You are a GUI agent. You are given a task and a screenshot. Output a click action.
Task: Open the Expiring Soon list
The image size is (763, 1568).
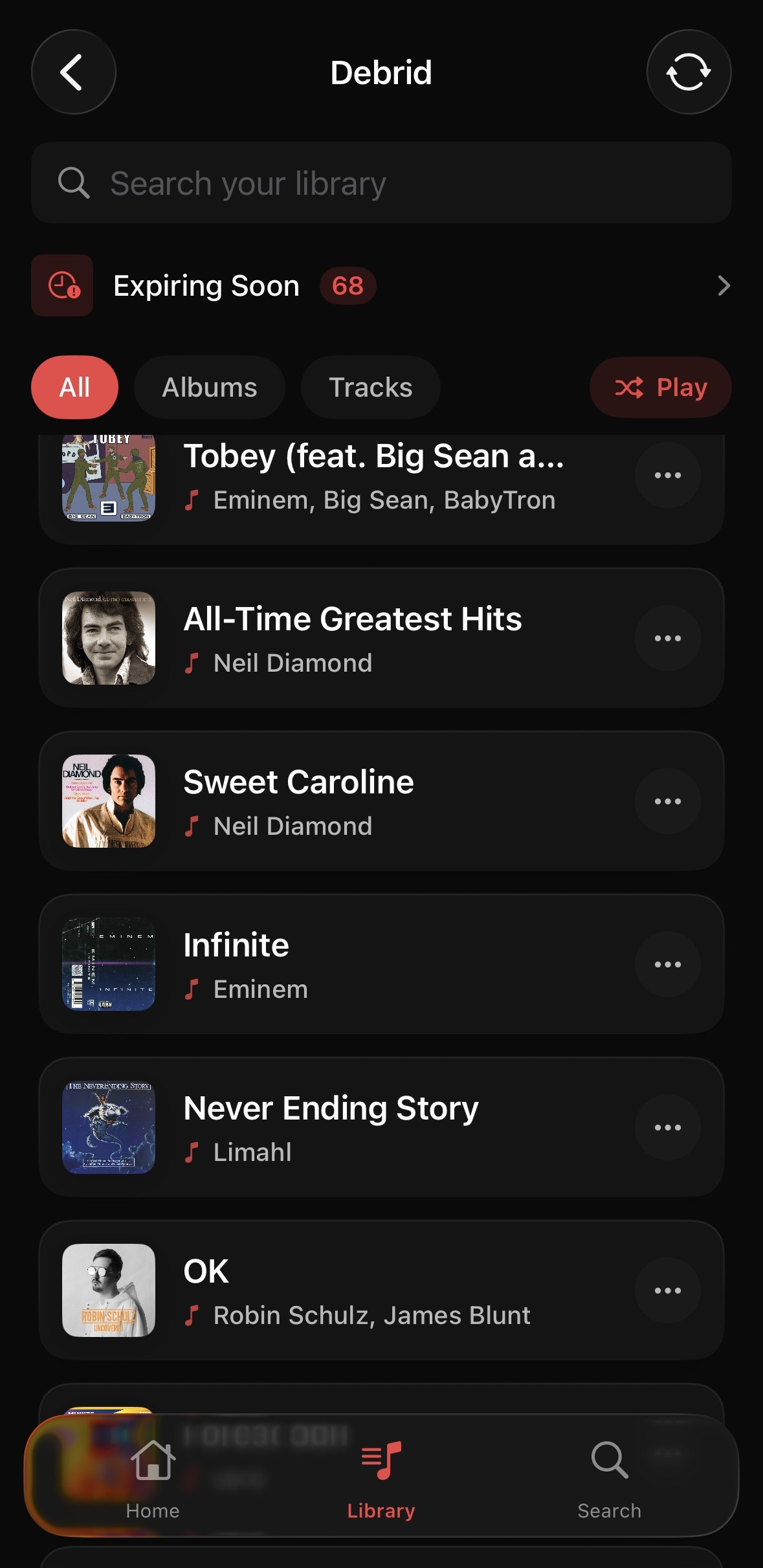(381, 285)
